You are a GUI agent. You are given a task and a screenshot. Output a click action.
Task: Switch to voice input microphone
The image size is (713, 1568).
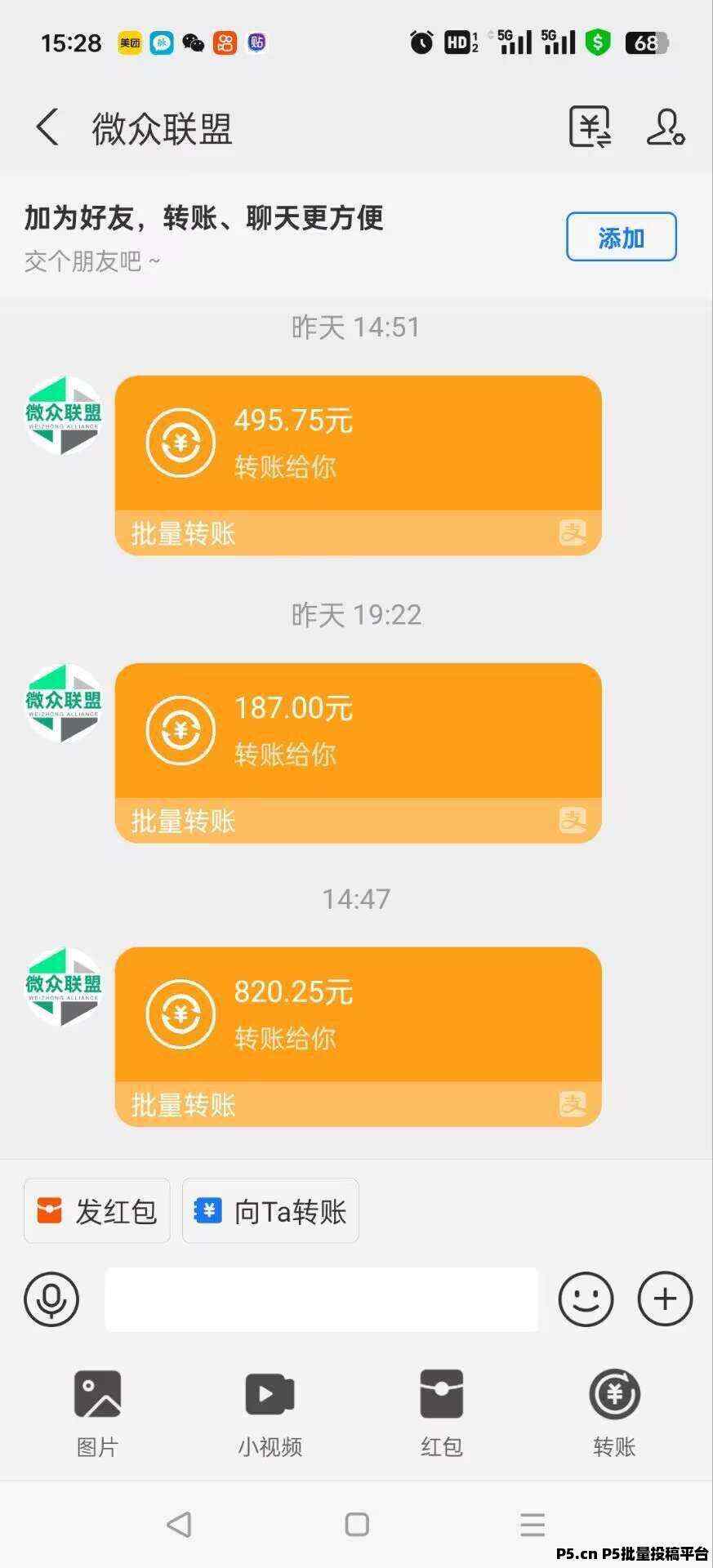(51, 1298)
